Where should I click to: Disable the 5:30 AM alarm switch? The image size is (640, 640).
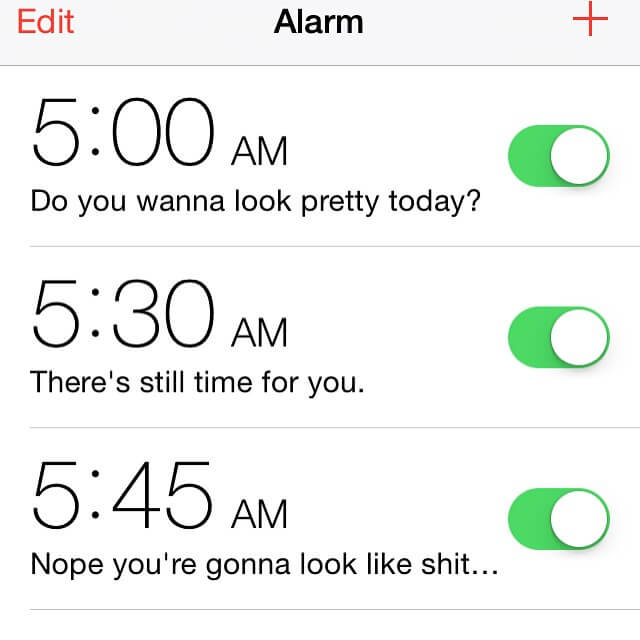point(558,339)
